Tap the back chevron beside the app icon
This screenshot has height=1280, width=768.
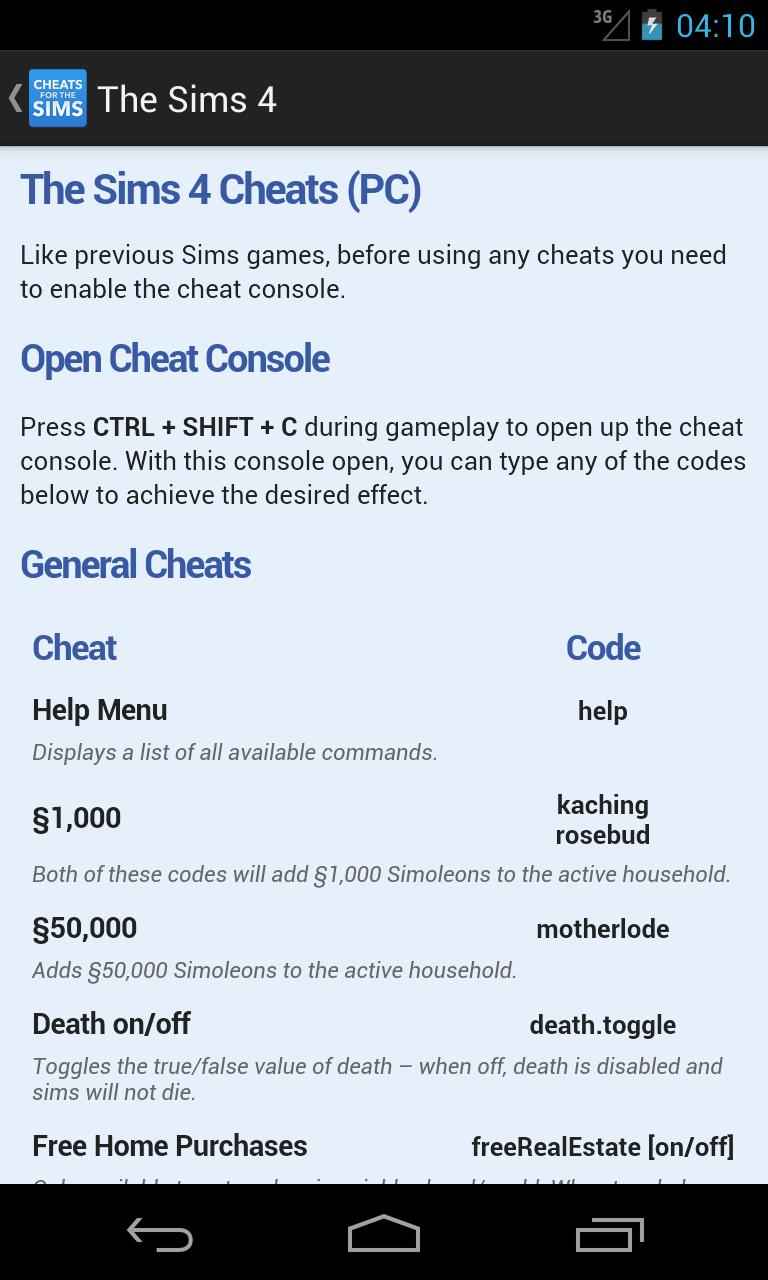pyautogui.click(x=13, y=98)
